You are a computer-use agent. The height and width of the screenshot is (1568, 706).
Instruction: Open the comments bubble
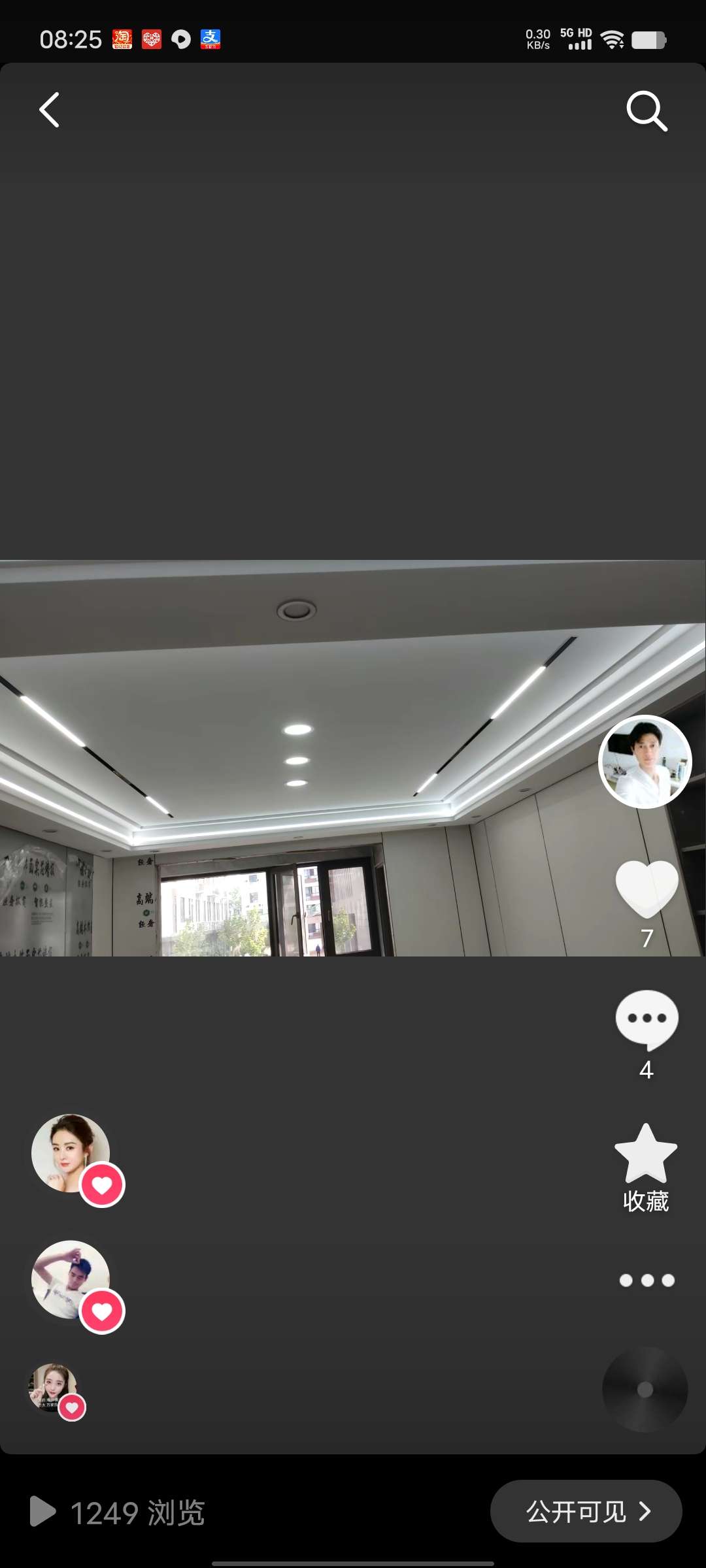coord(647,1019)
